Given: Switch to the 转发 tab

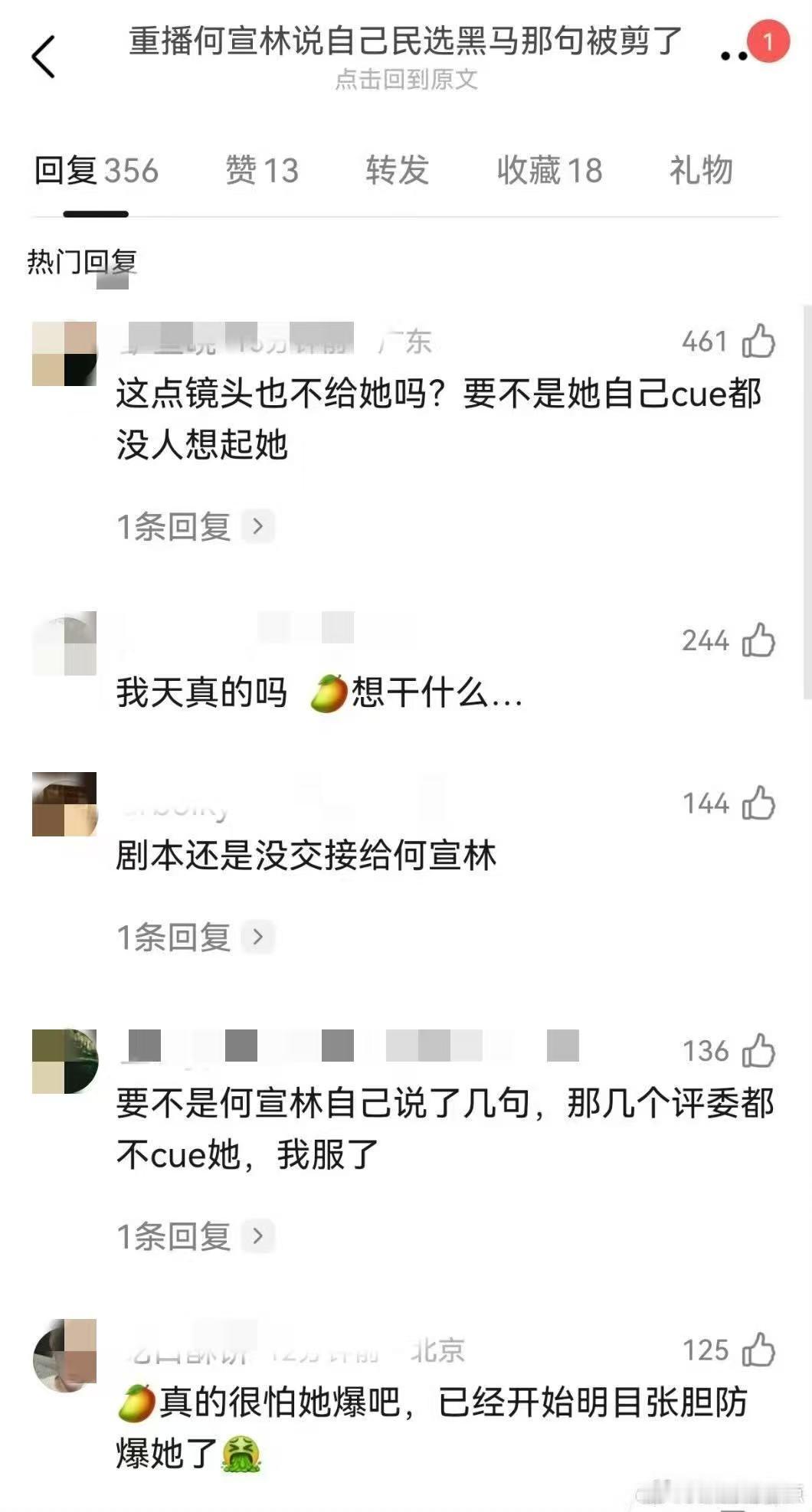Looking at the screenshot, I should coord(397,172).
